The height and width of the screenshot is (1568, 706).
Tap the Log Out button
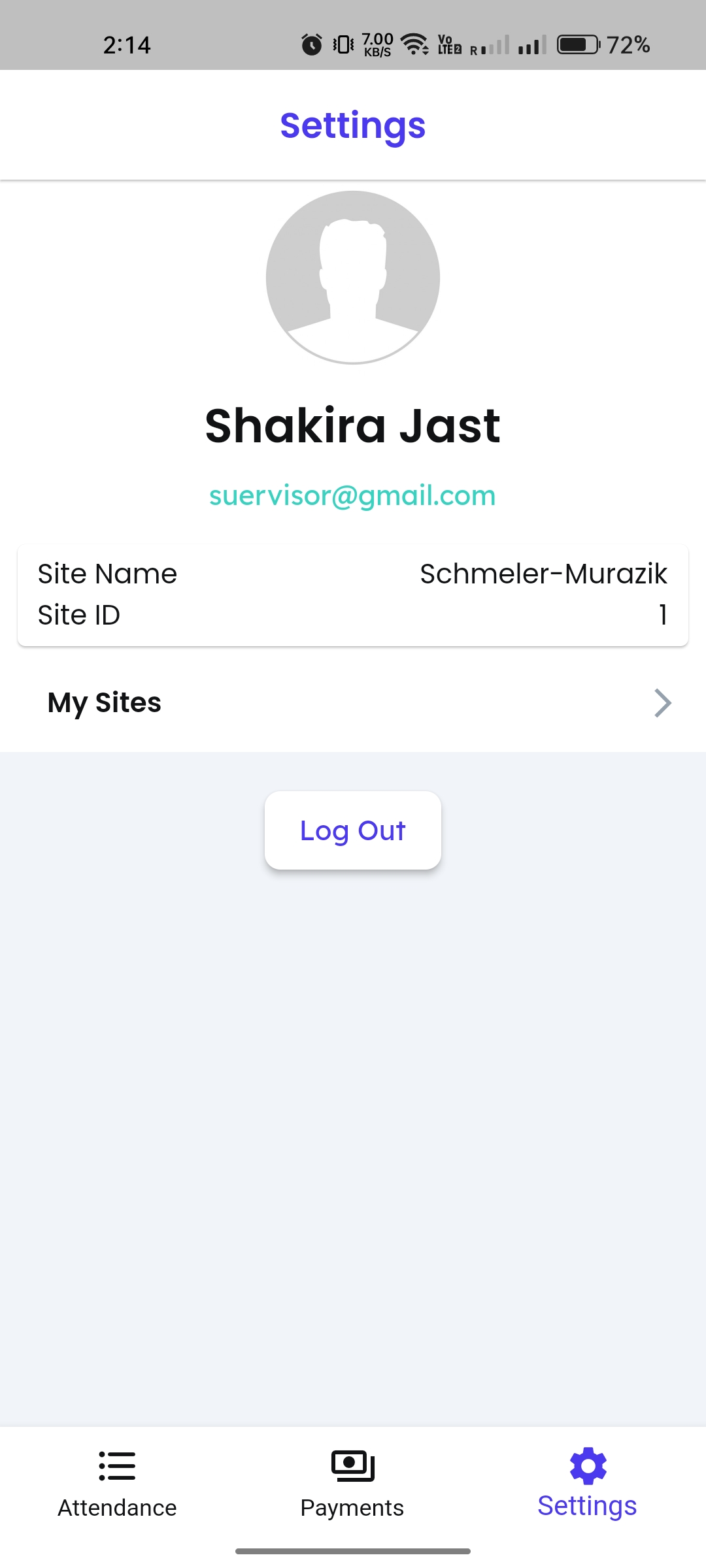pyautogui.click(x=353, y=830)
